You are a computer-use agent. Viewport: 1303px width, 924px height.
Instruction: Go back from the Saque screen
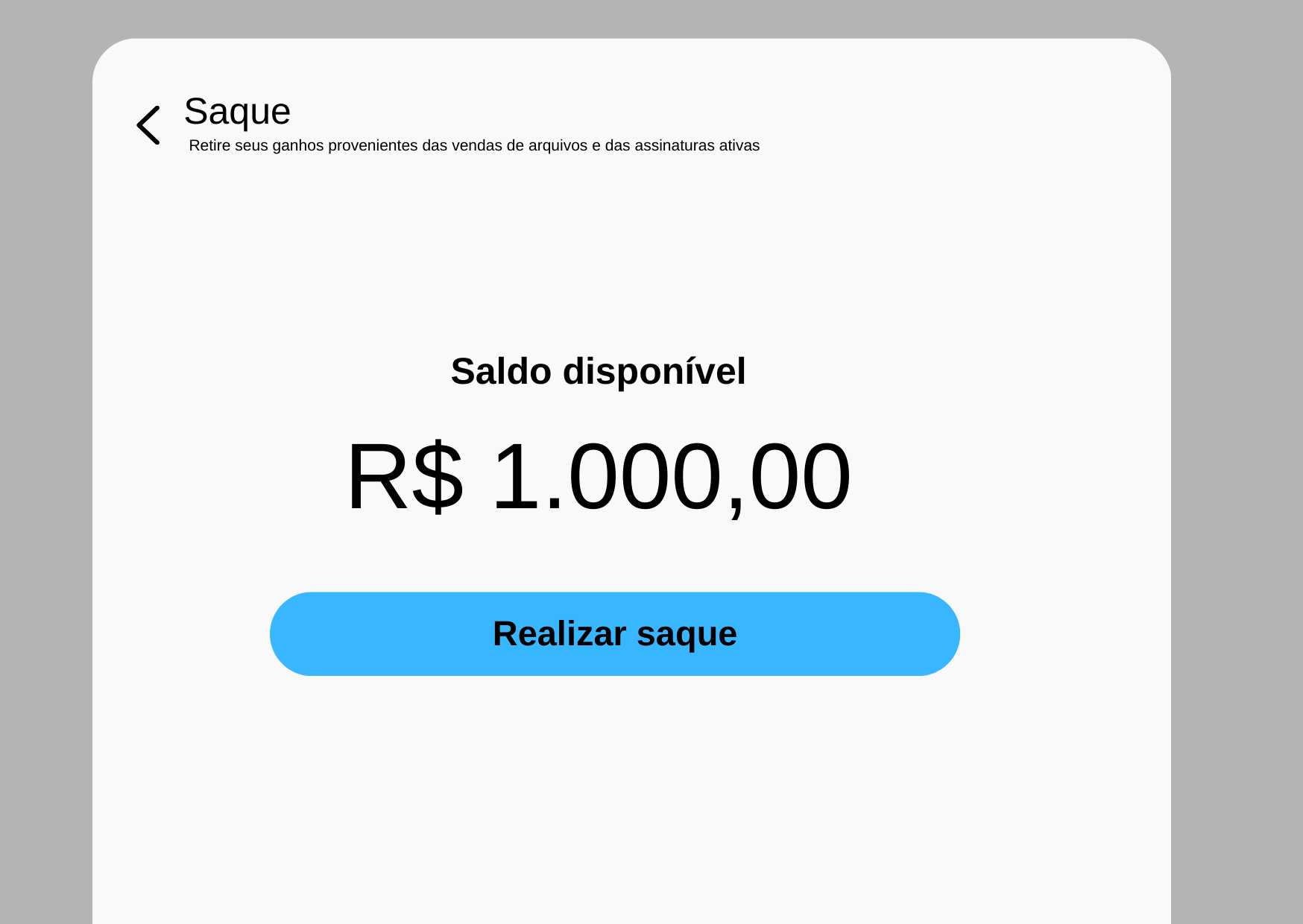pyautogui.click(x=148, y=125)
